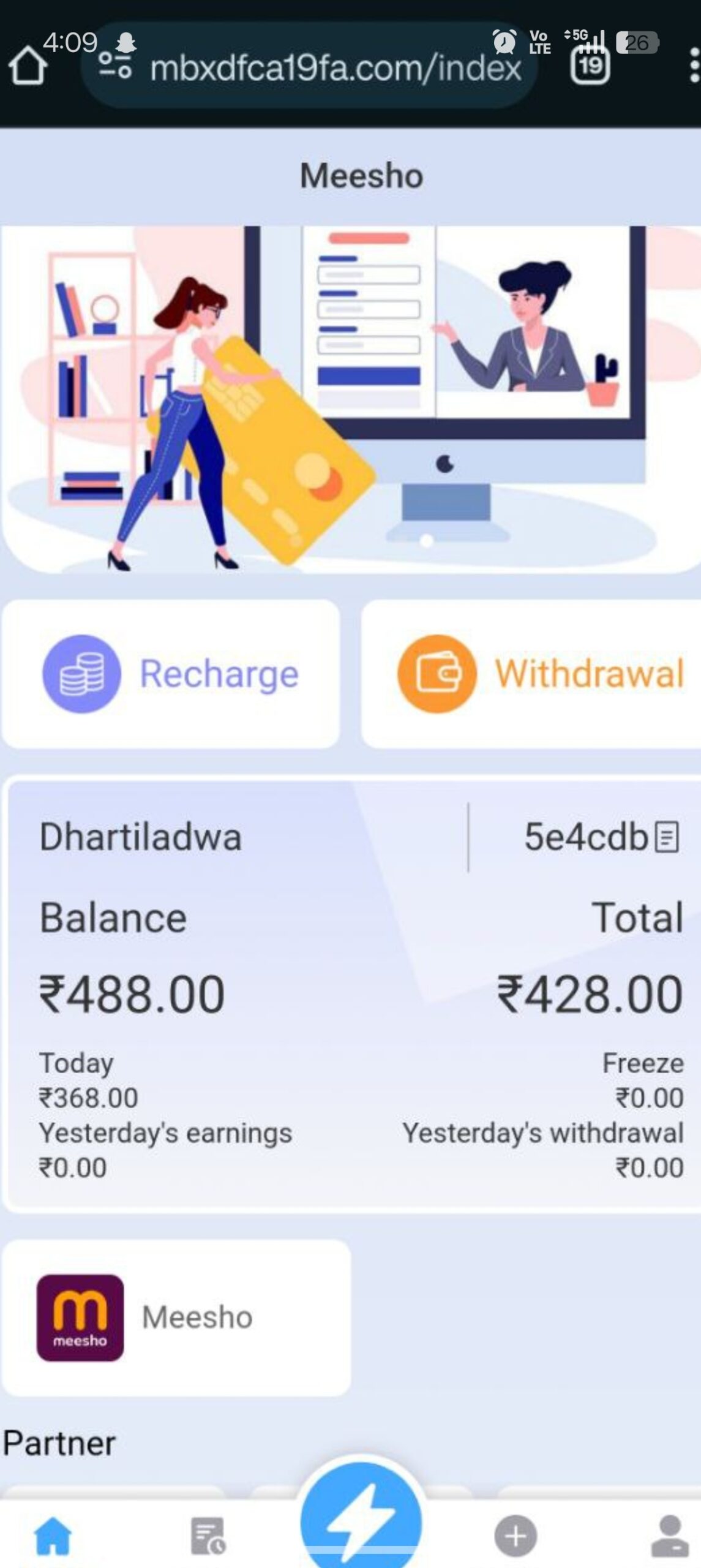Image resolution: width=701 pixels, height=1568 pixels.
Task: Open browser home page
Action: pos(27,65)
